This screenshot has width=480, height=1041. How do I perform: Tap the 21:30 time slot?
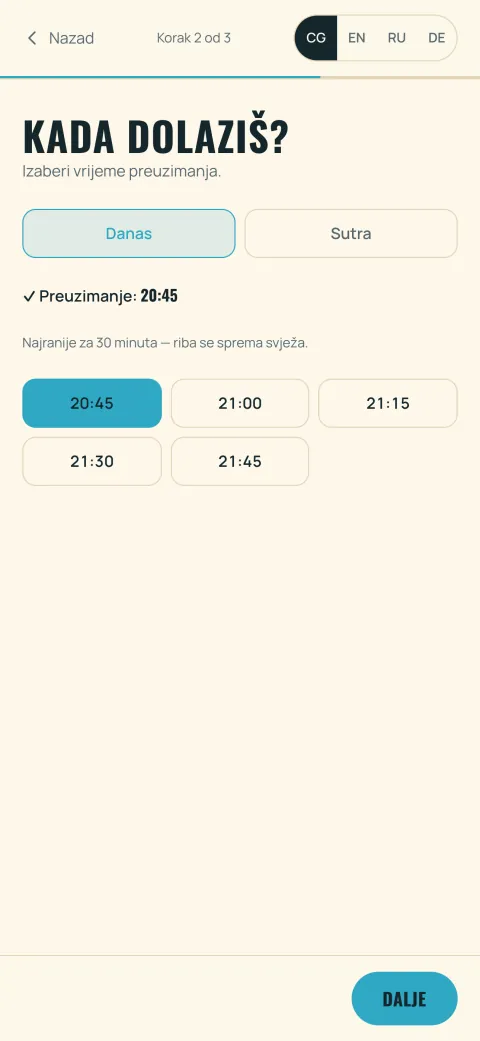point(92,461)
